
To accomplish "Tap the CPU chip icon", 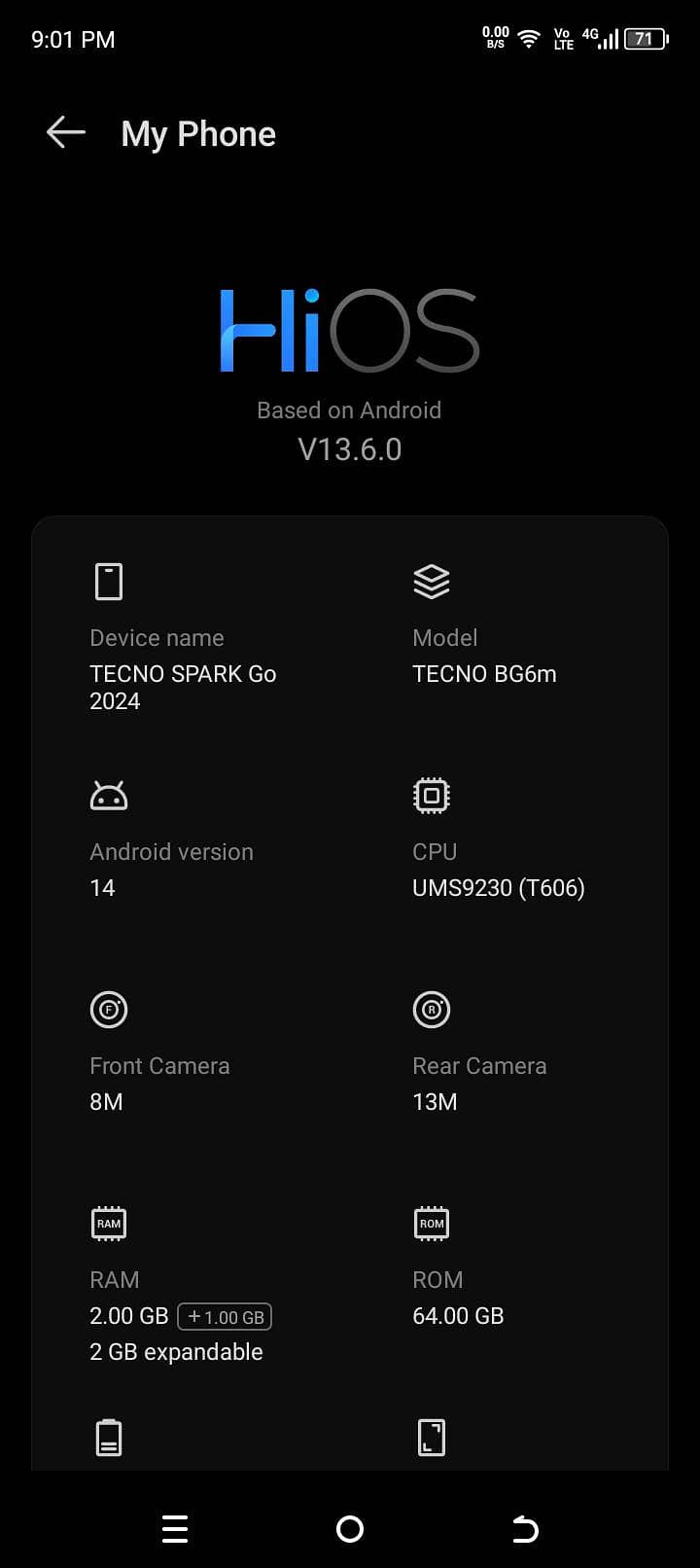I will [x=432, y=794].
